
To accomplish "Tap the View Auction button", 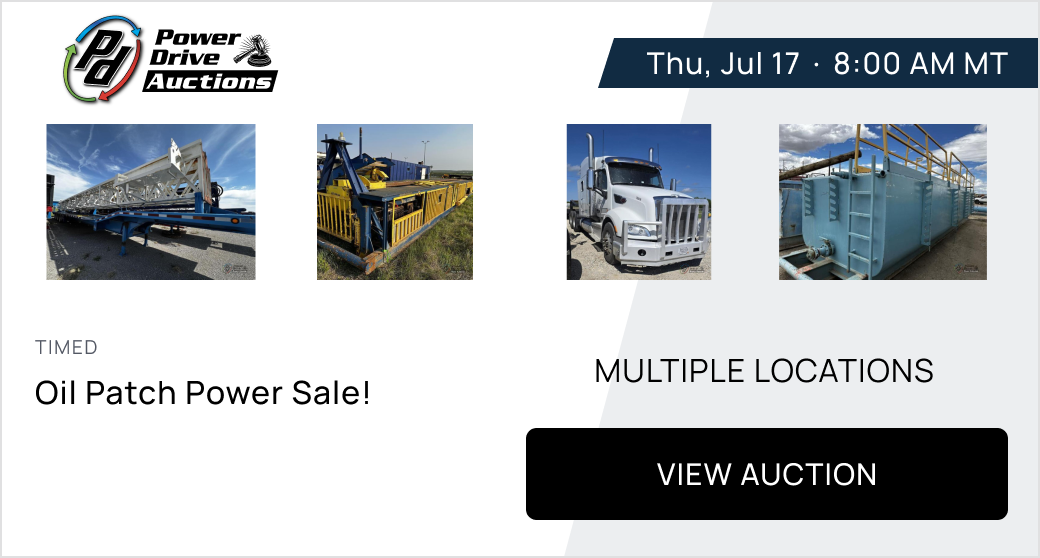I will click(766, 474).
